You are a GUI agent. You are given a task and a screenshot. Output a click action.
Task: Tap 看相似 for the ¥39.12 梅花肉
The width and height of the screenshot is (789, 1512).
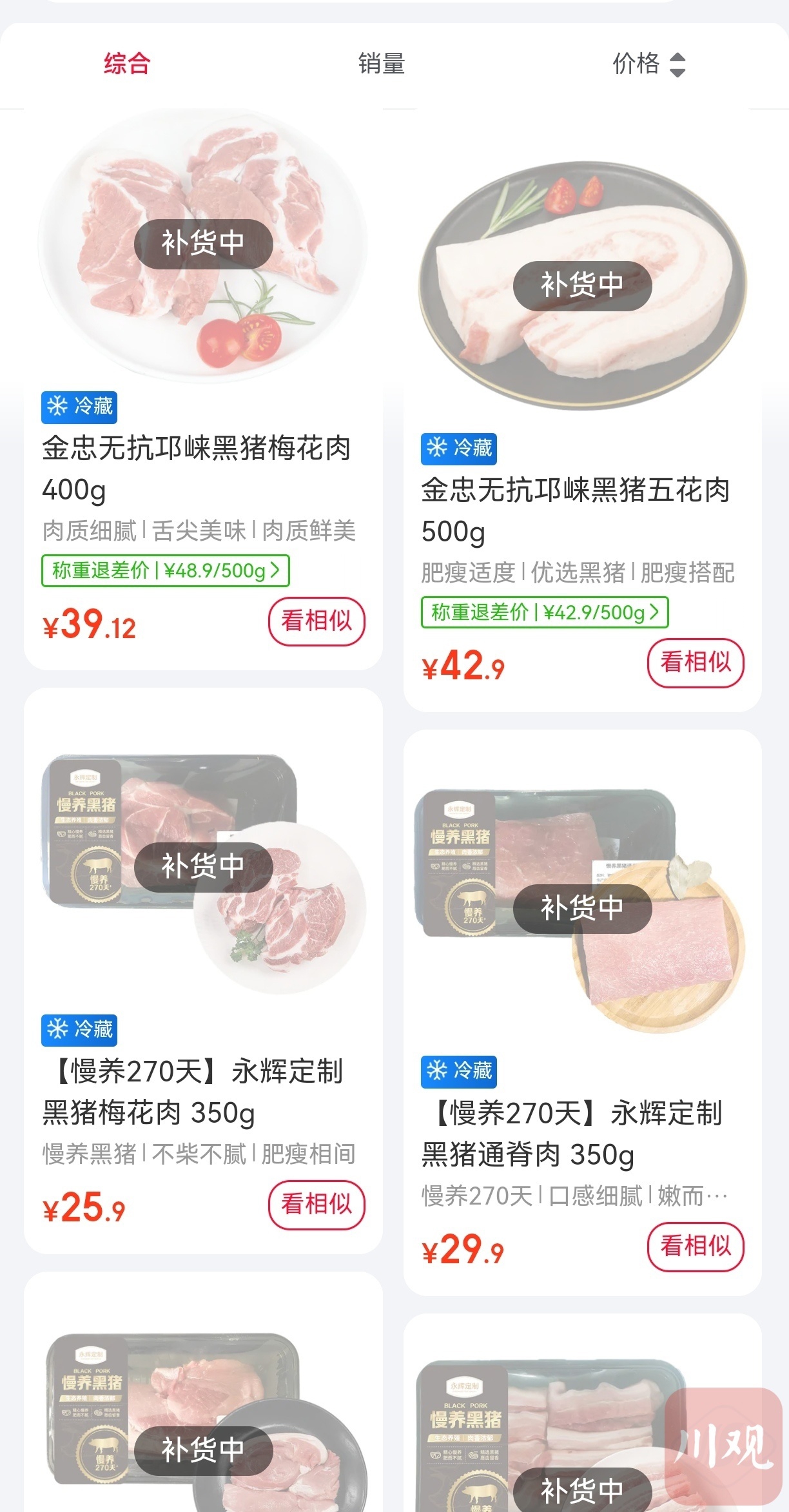point(317,621)
